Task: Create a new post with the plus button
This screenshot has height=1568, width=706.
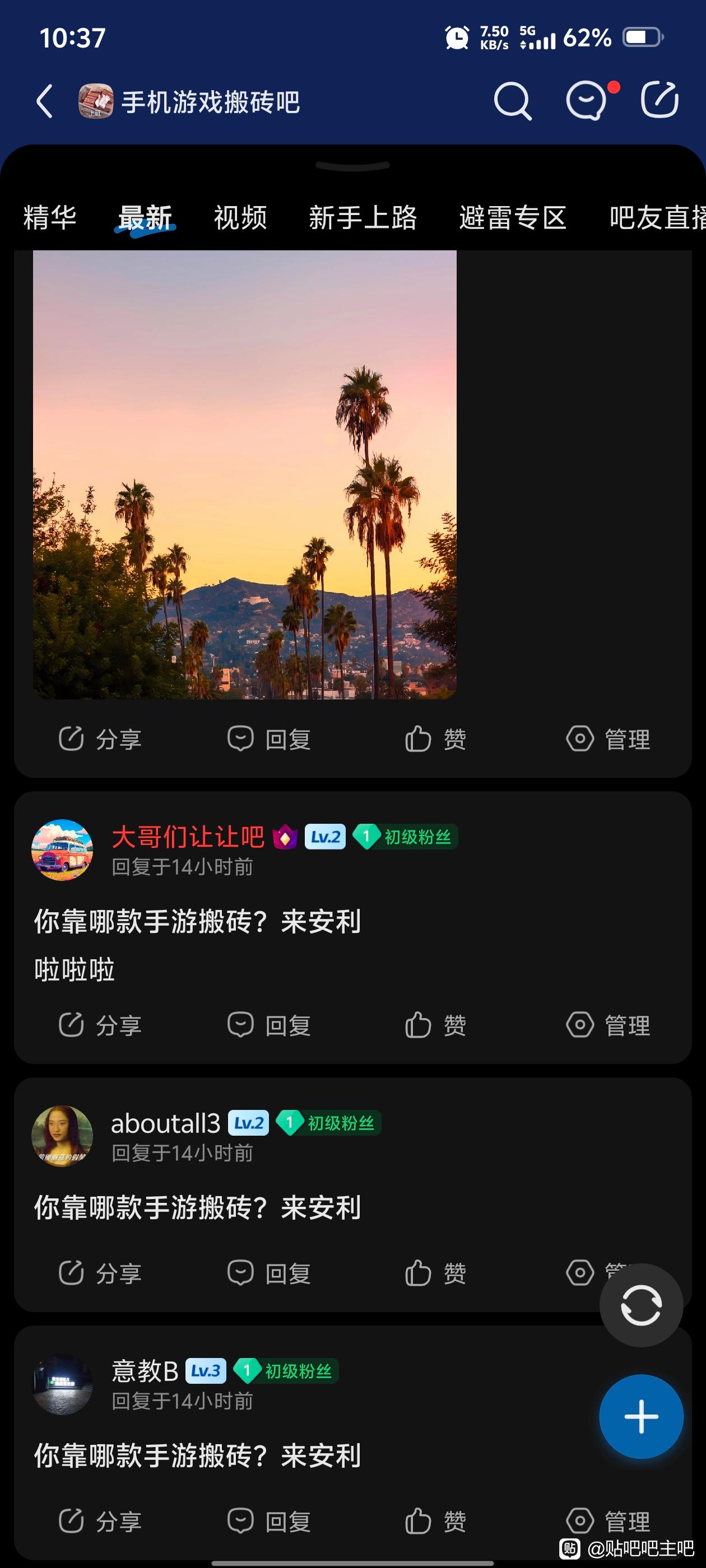Action: click(x=641, y=1416)
